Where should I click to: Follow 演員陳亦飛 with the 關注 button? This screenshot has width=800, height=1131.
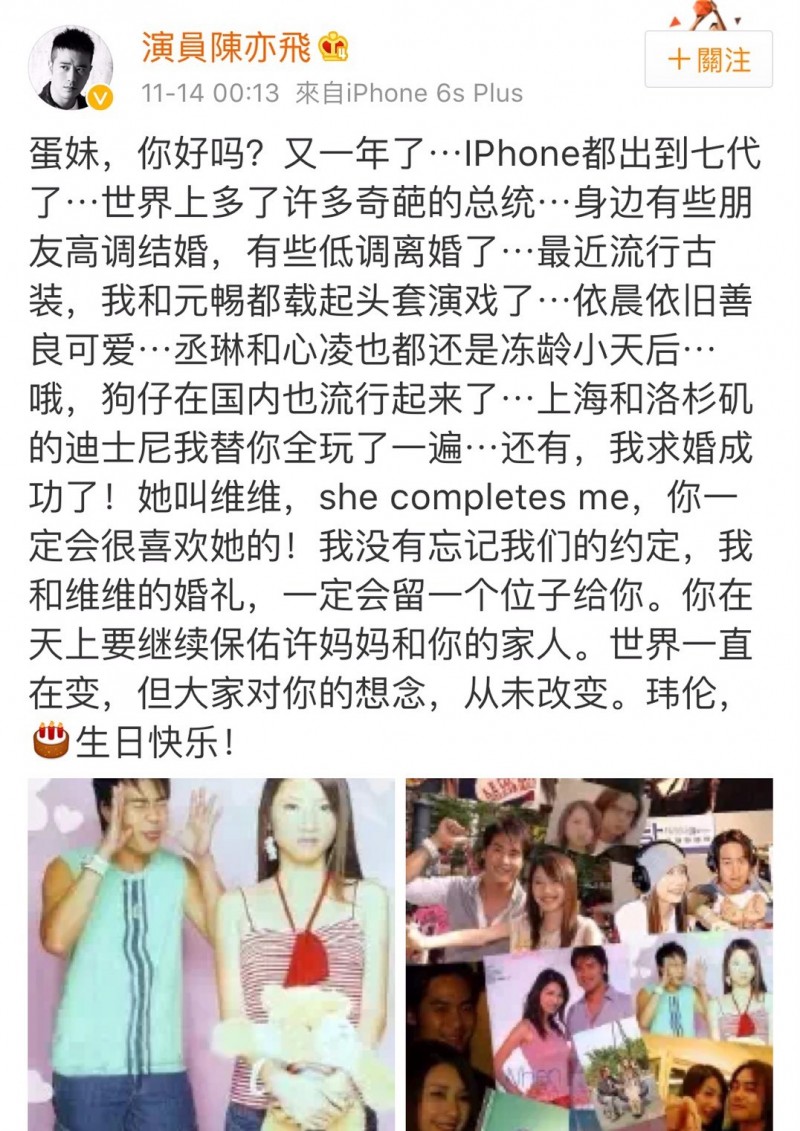(x=709, y=59)
